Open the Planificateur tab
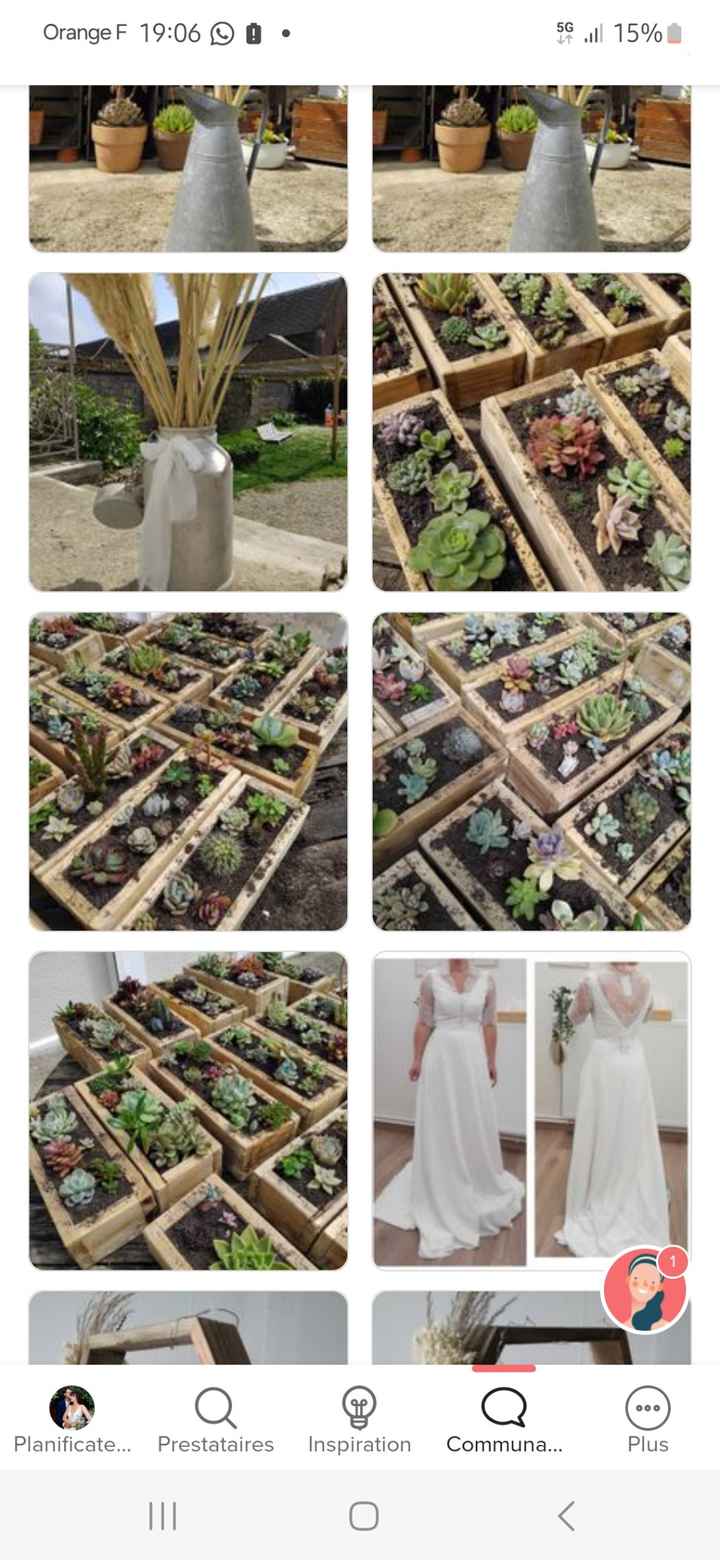The width and height of the screenshot is (720, 1560). 72,1420
